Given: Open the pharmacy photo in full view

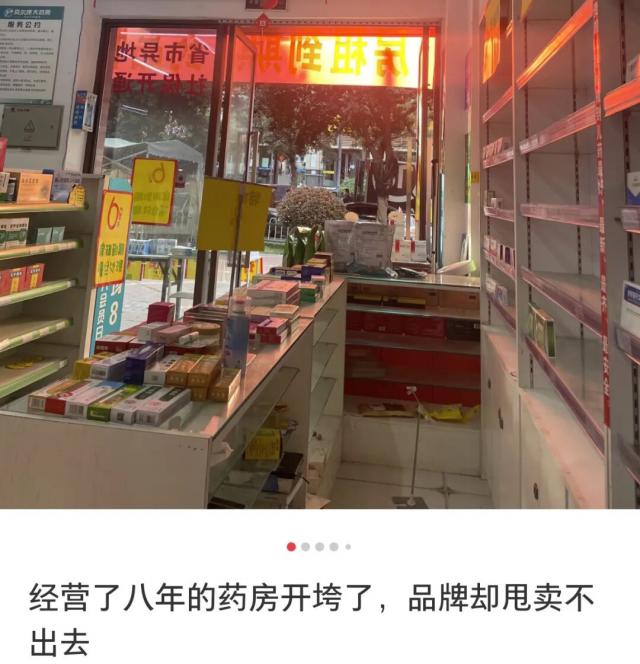Looking at the screenshot, I should (320, 255).
